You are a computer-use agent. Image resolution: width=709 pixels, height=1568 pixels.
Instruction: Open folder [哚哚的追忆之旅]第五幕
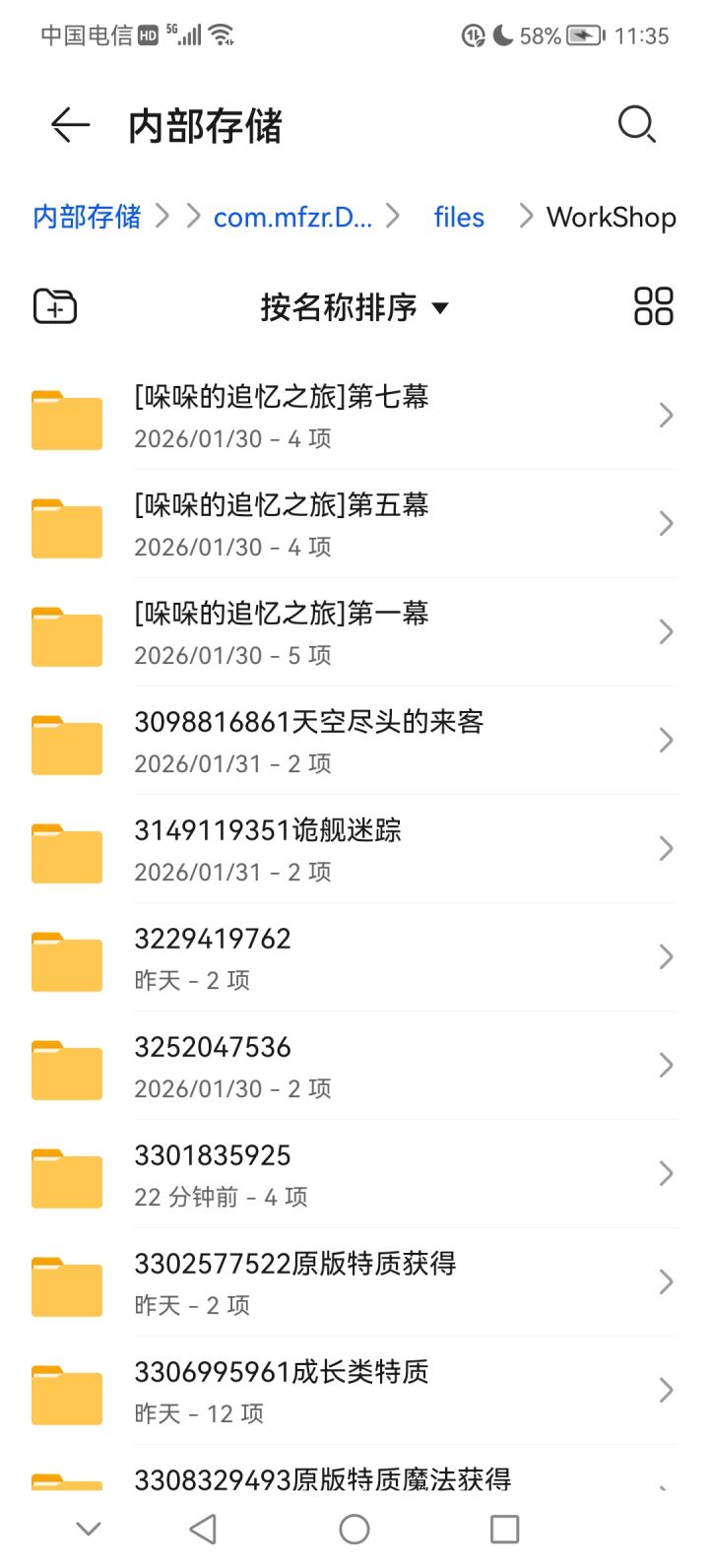coord(354,524)
